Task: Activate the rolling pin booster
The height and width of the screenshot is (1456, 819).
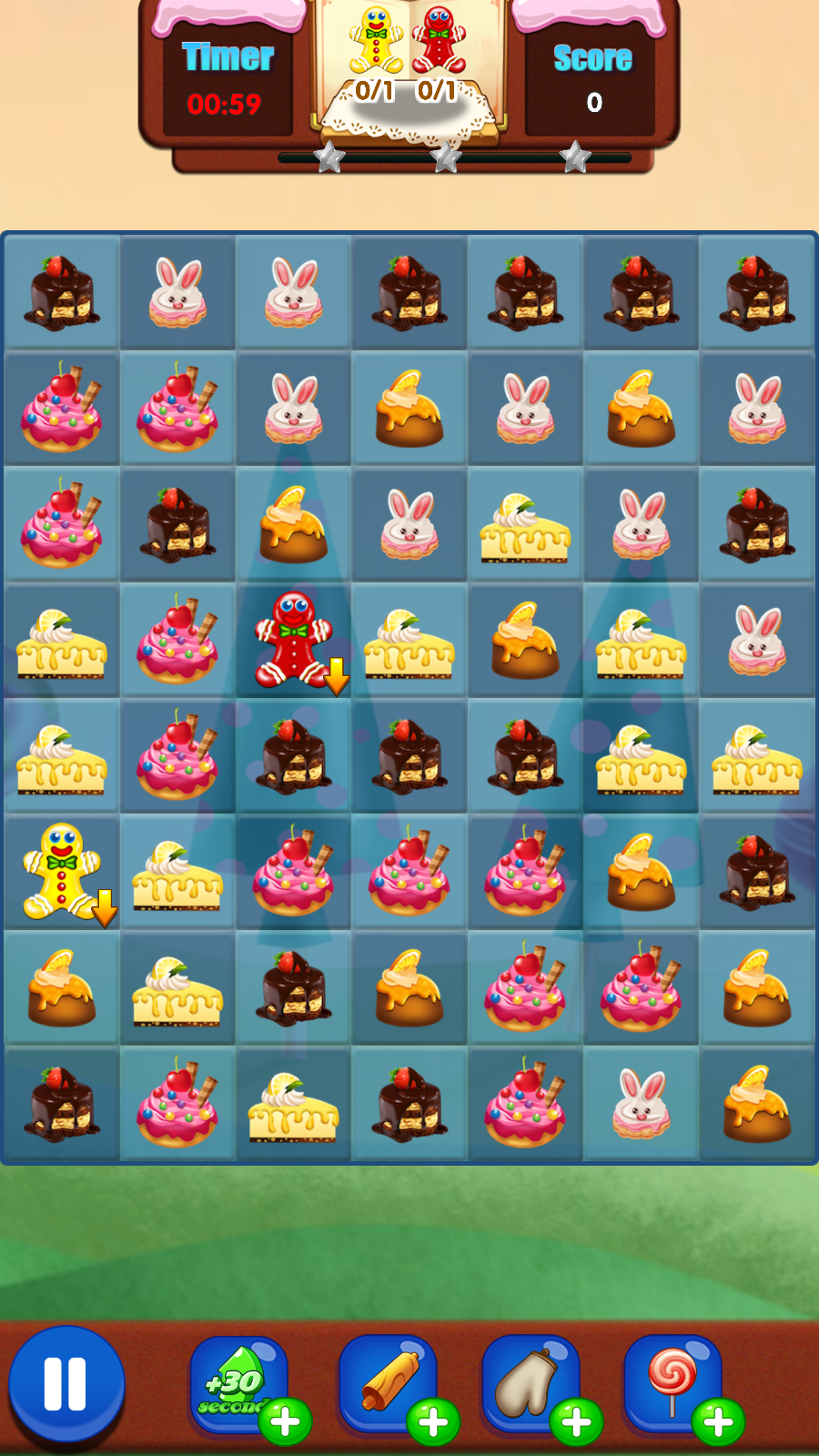Action: tap(388, 1383)
